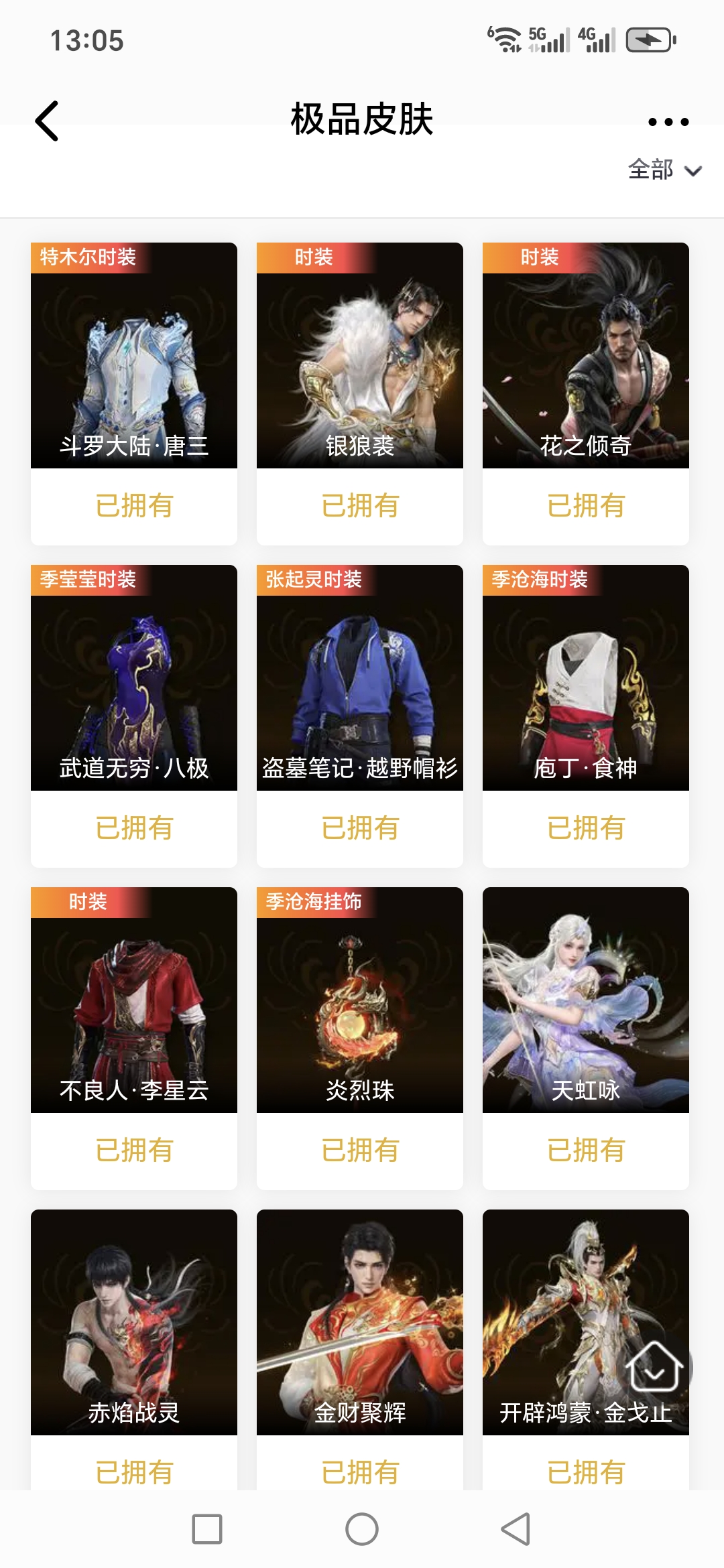Open 武道无穷·八极 skin details
724x1568 pixels.
134,677
